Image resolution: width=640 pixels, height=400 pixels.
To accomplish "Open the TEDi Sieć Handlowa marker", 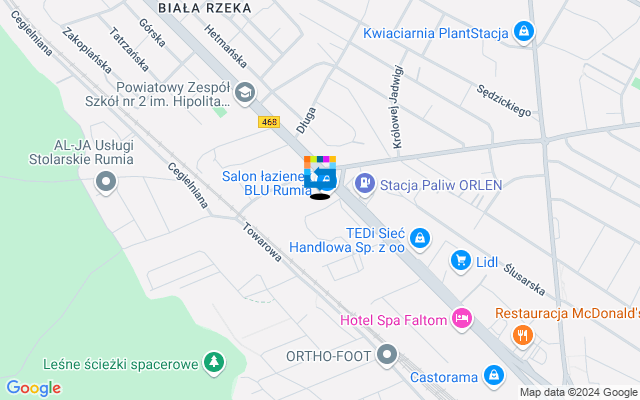I will click(420, 238).
